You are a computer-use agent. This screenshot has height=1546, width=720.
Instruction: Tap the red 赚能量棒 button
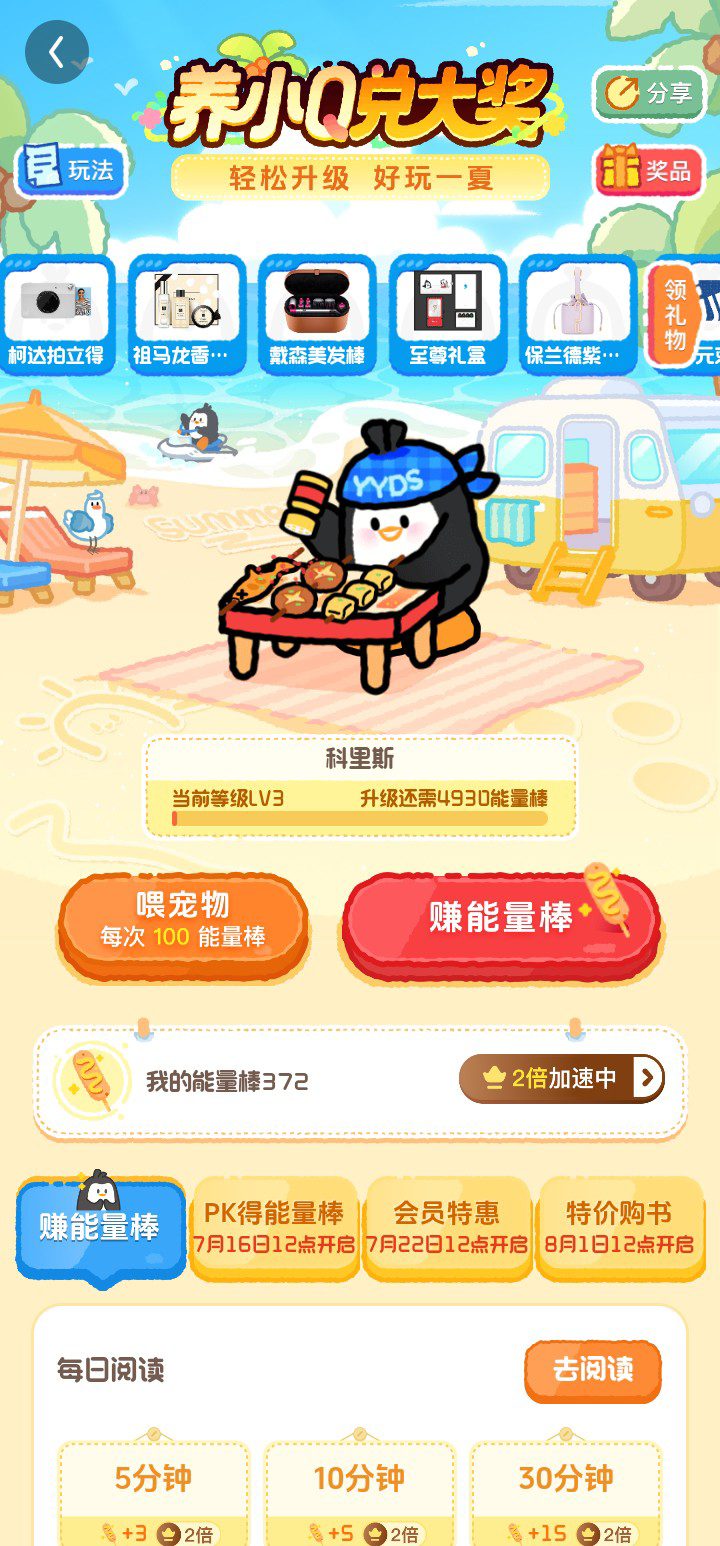click(x=501, y=924)
